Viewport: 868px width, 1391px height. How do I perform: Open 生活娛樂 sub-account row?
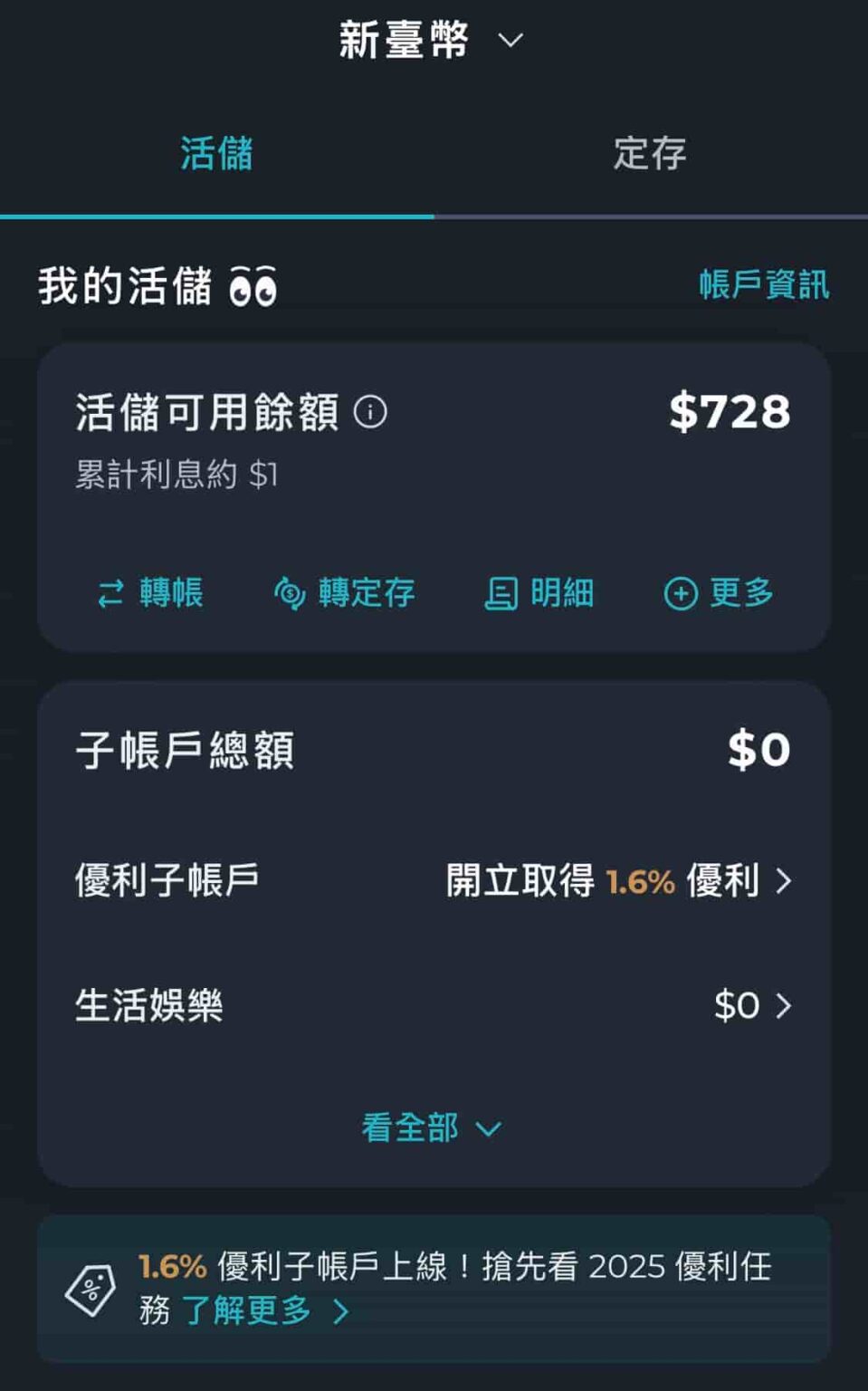point(434,1006)
